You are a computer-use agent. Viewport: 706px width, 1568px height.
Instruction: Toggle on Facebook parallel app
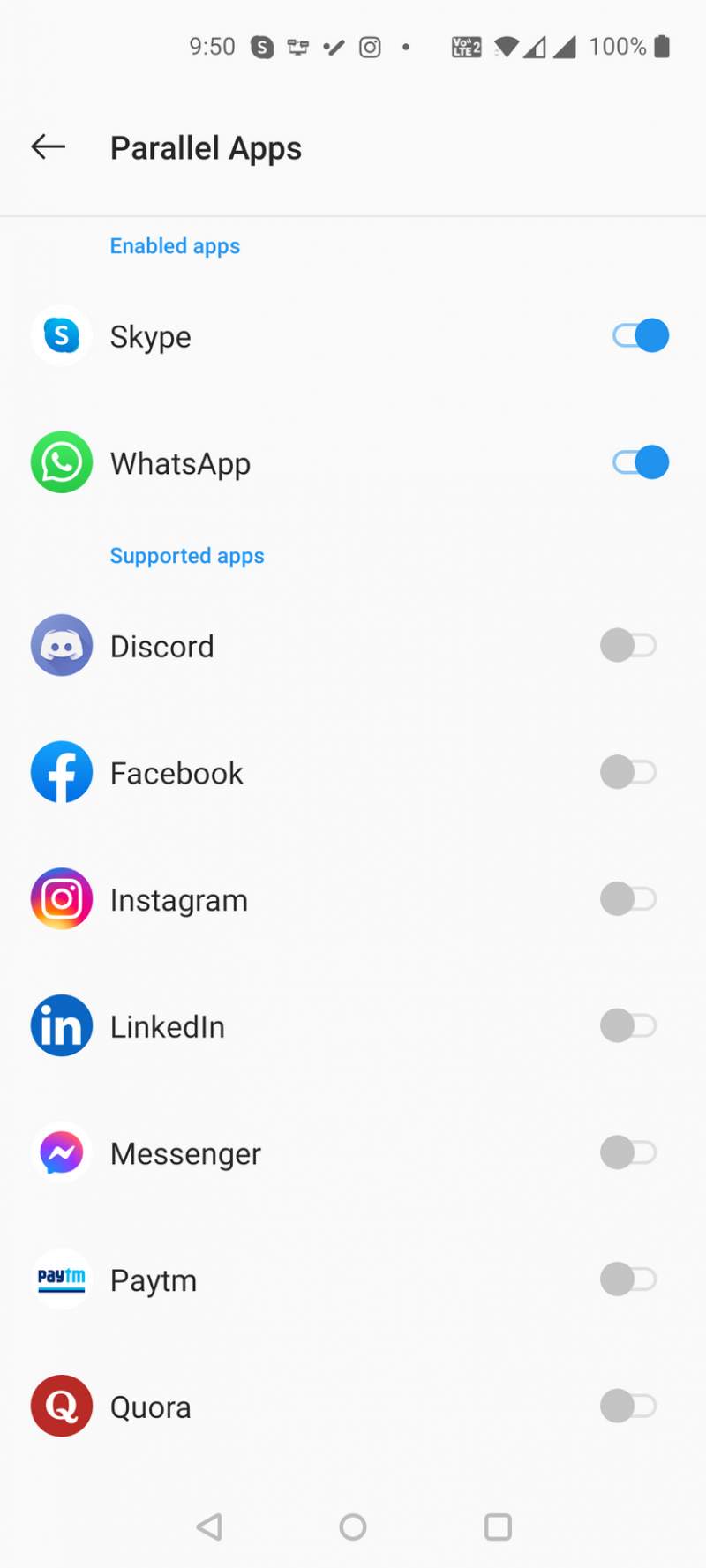[628, 773]
